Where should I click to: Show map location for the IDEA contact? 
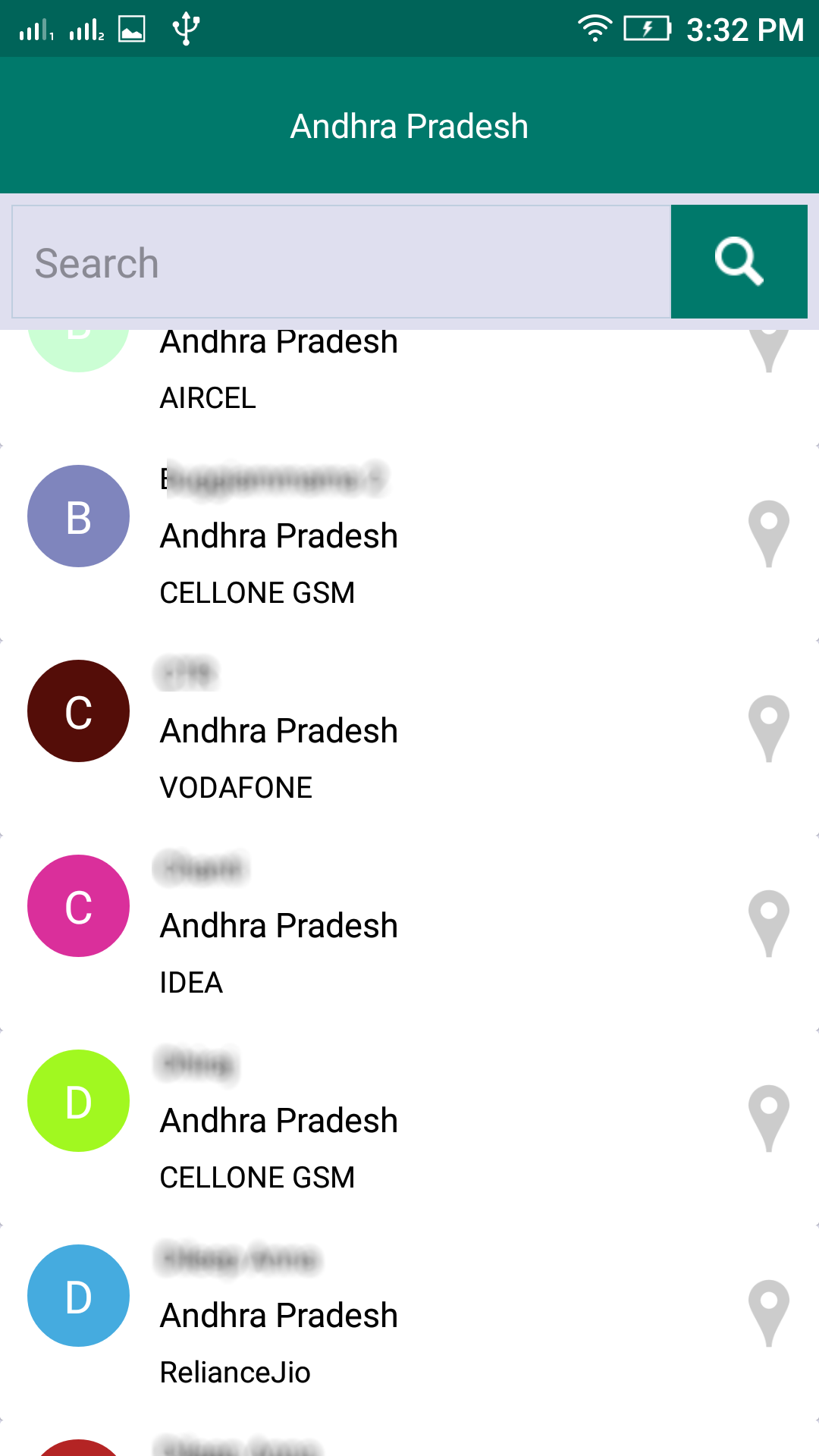(769, 924)
